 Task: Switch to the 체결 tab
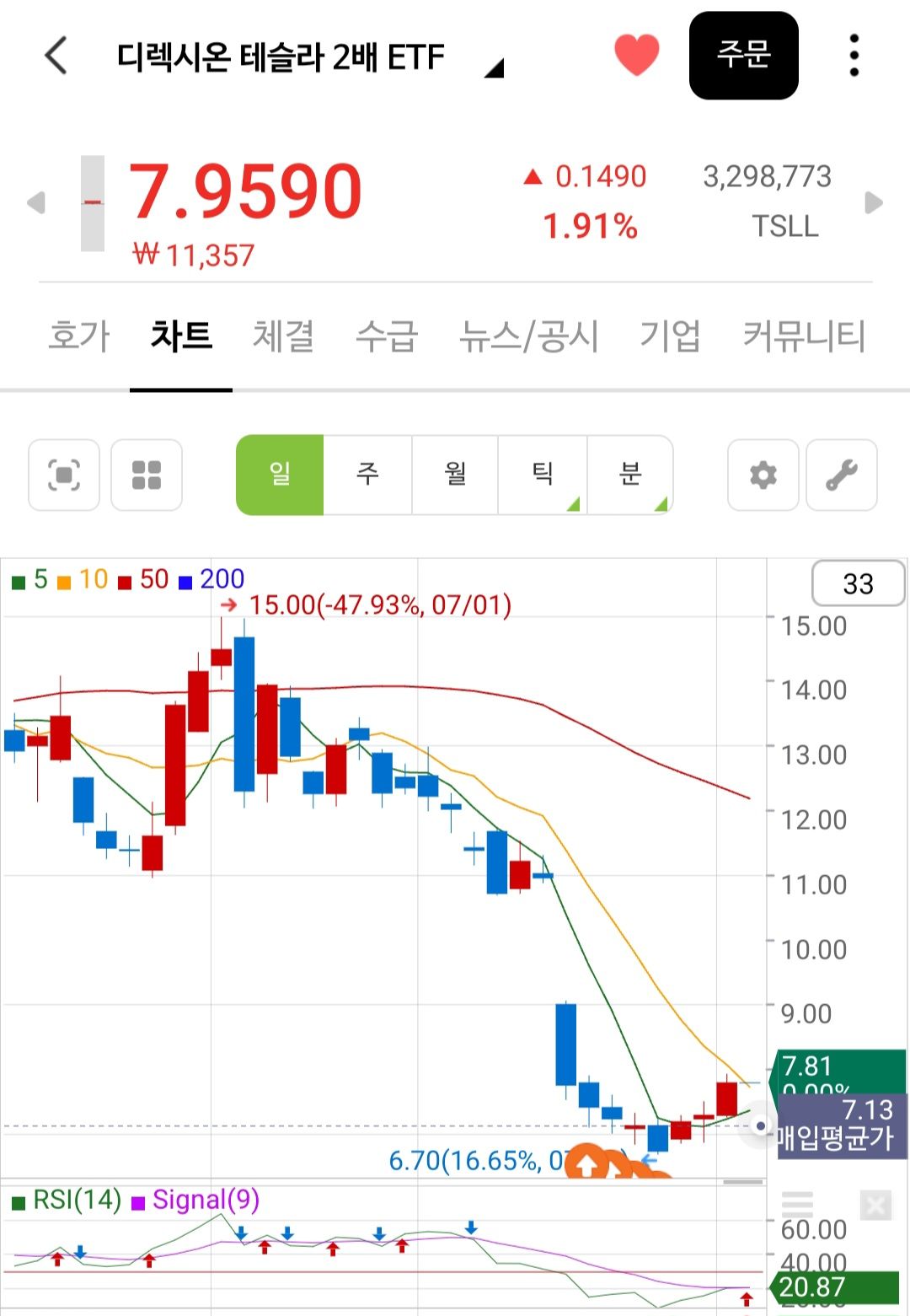pos(284,336)
